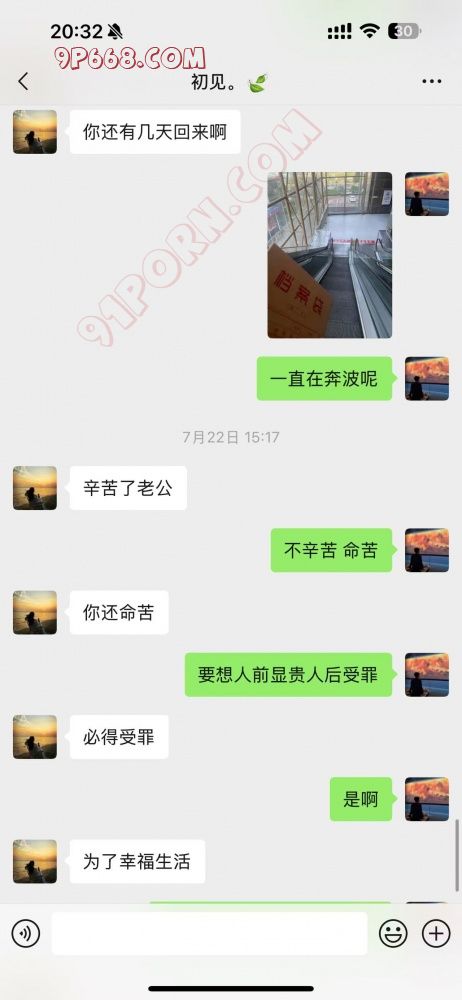Tap the message text field
The width and height of the screenshot is (462, 1000).
click(x=209, y=934)
